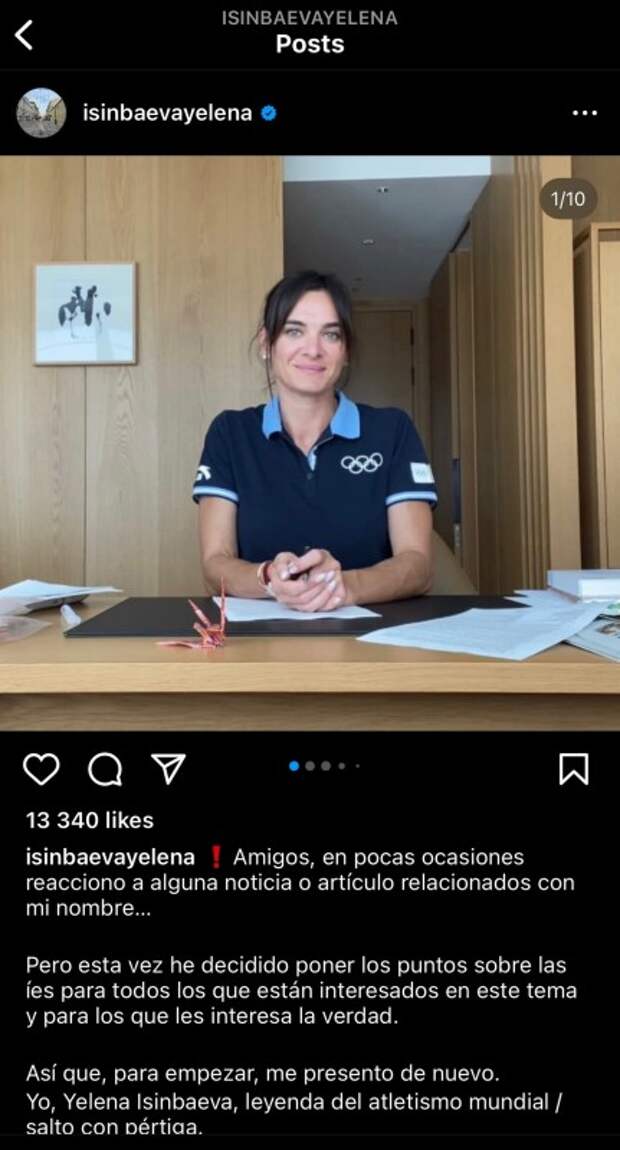Tap isinbaevayelena username in the caption
Viewport: 620px width, 1150px height.
tap(110, 857)
